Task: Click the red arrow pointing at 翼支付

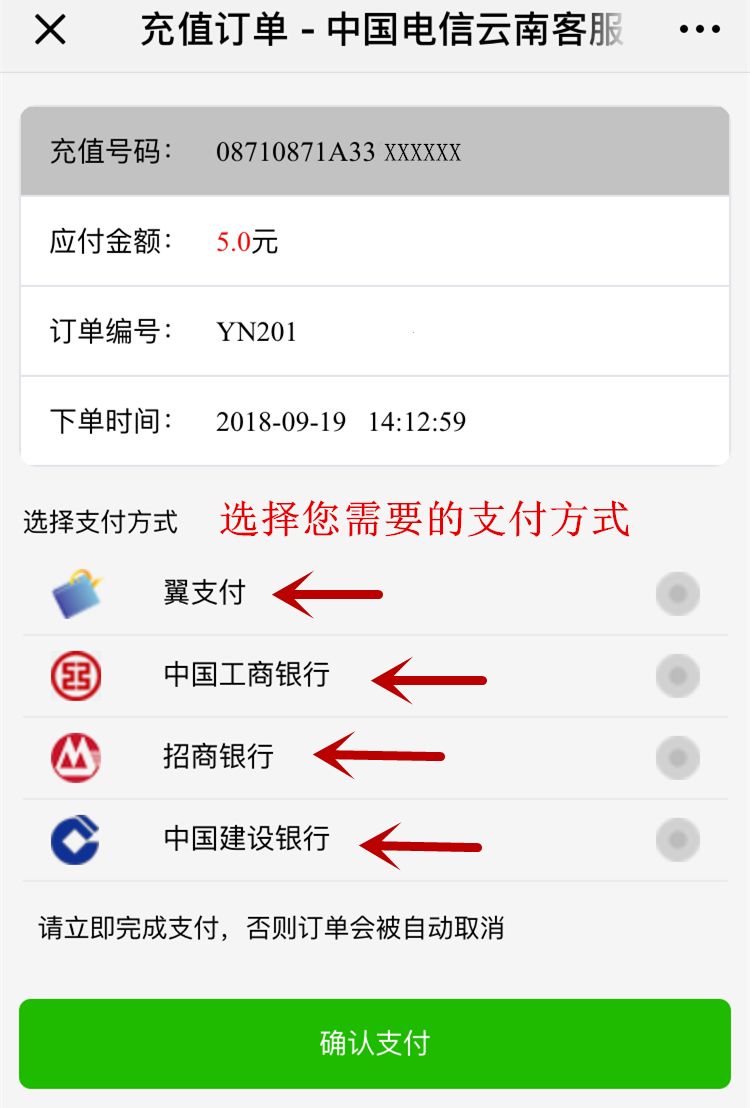Action: [330, 592]
